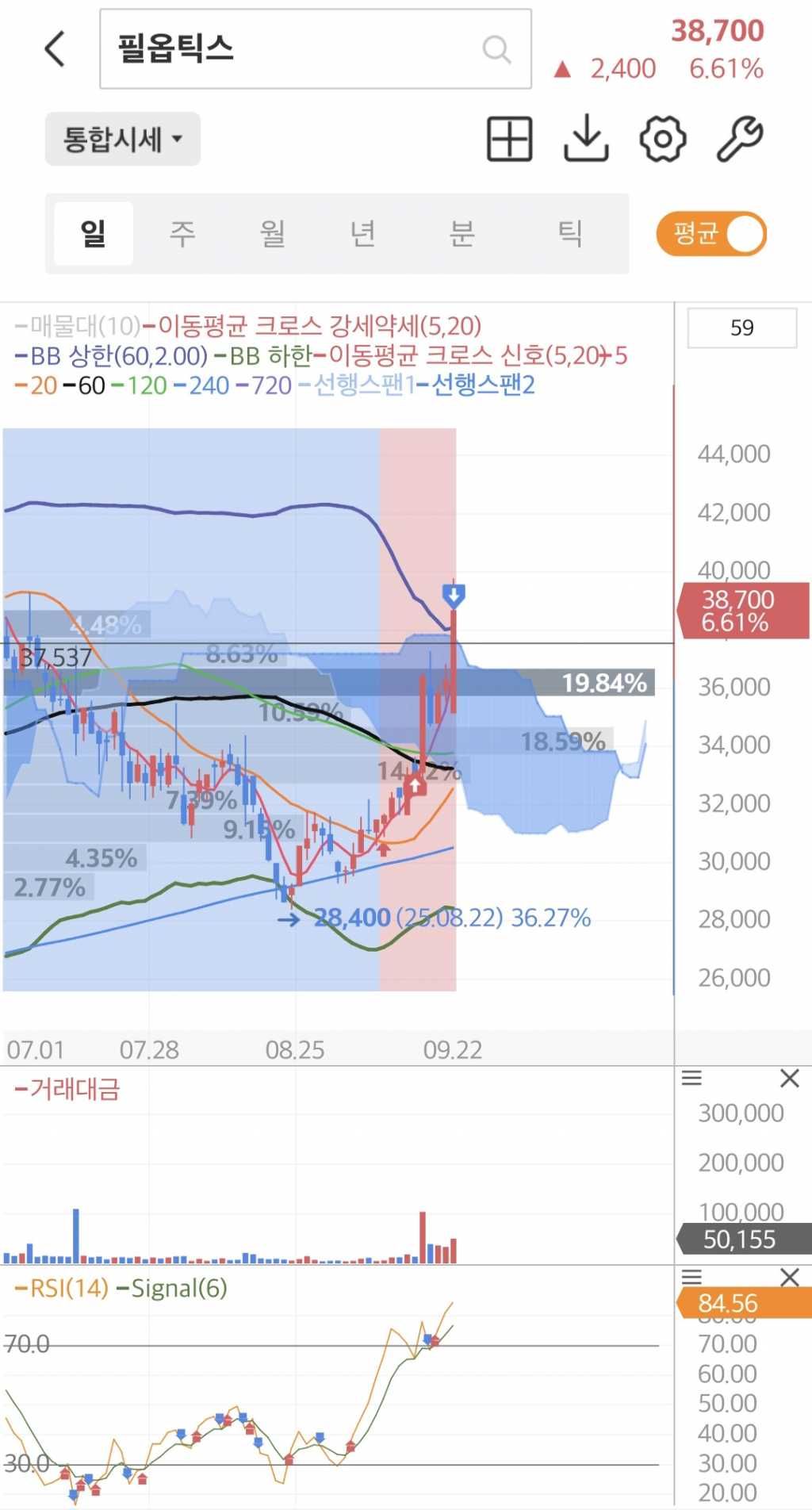
Task: Switch to the 월 monthly tab
Action: (x=273, y=233)
